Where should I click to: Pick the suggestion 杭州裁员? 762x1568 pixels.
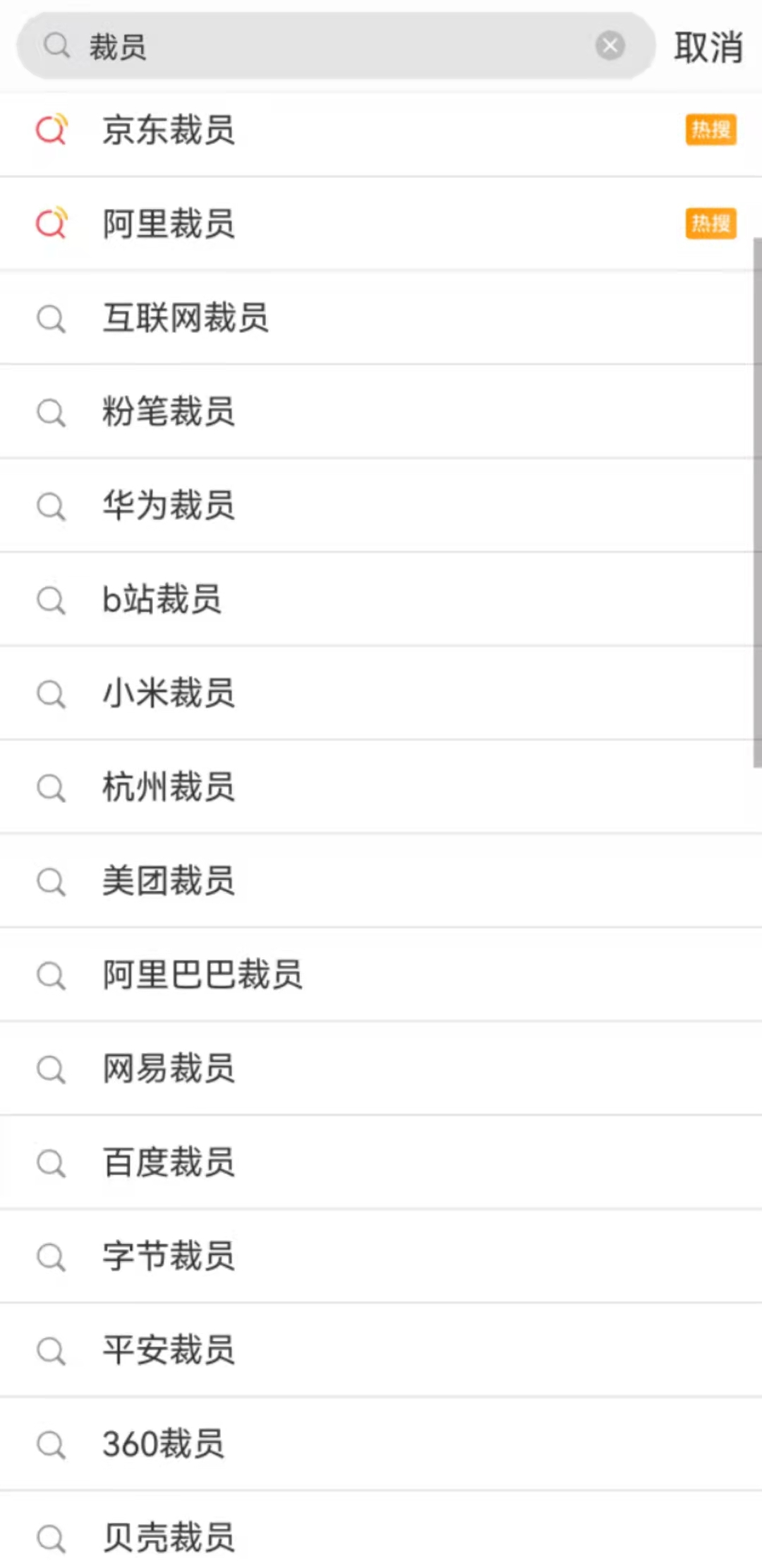(x=381, y=788)
